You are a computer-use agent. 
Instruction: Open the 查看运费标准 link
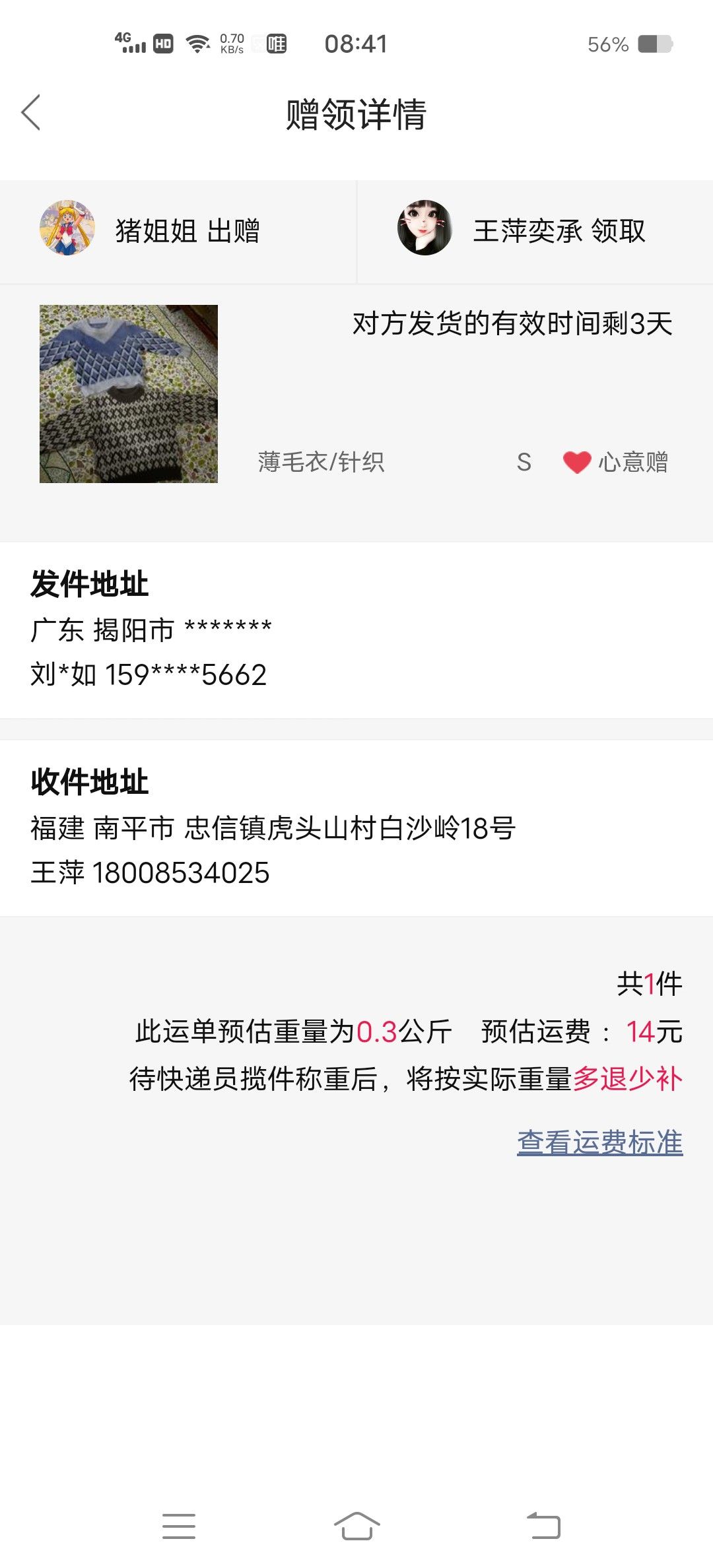click(x=599, y=1142)
